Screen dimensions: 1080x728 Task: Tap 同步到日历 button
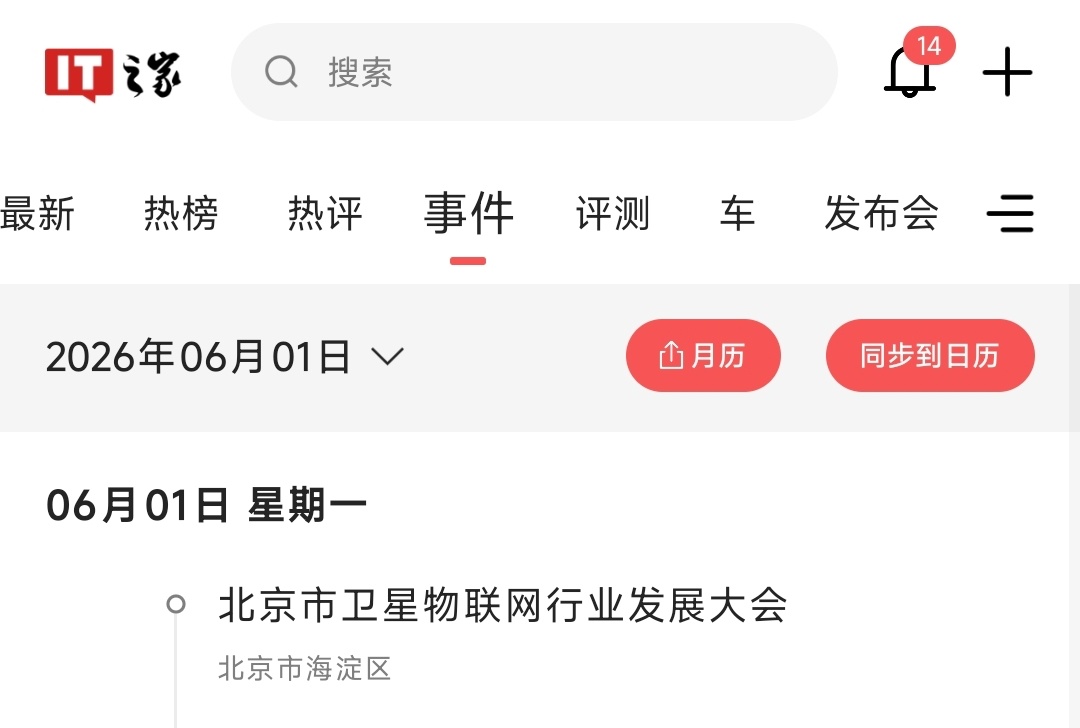coord(930,355)
